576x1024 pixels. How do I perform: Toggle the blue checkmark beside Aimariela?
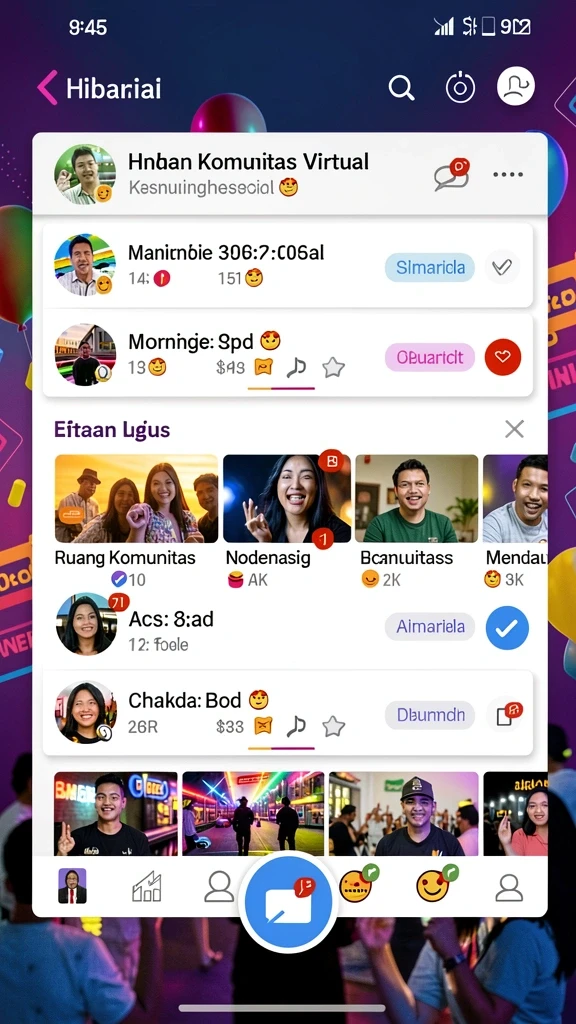tap(507, 628)
